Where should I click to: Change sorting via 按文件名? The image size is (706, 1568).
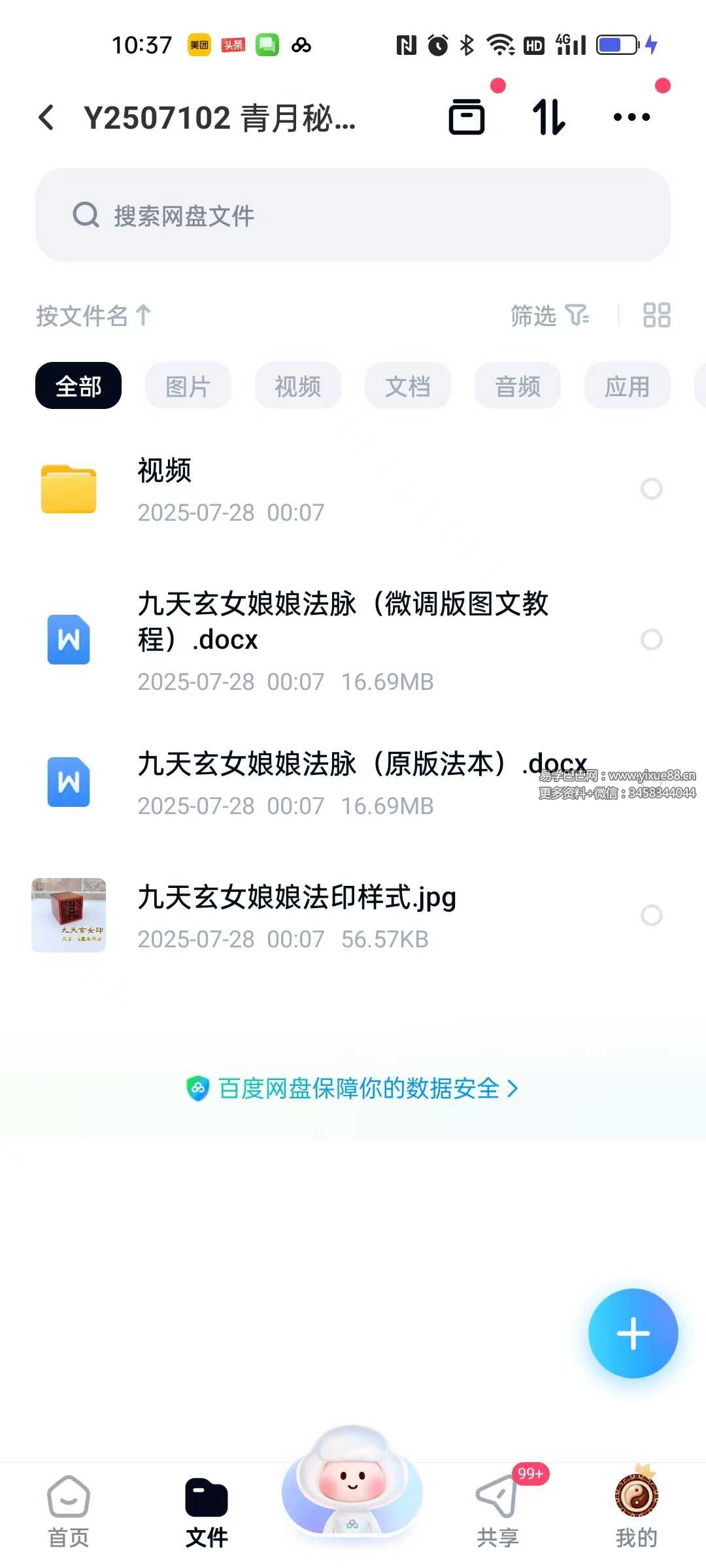[x=93, y=316]
